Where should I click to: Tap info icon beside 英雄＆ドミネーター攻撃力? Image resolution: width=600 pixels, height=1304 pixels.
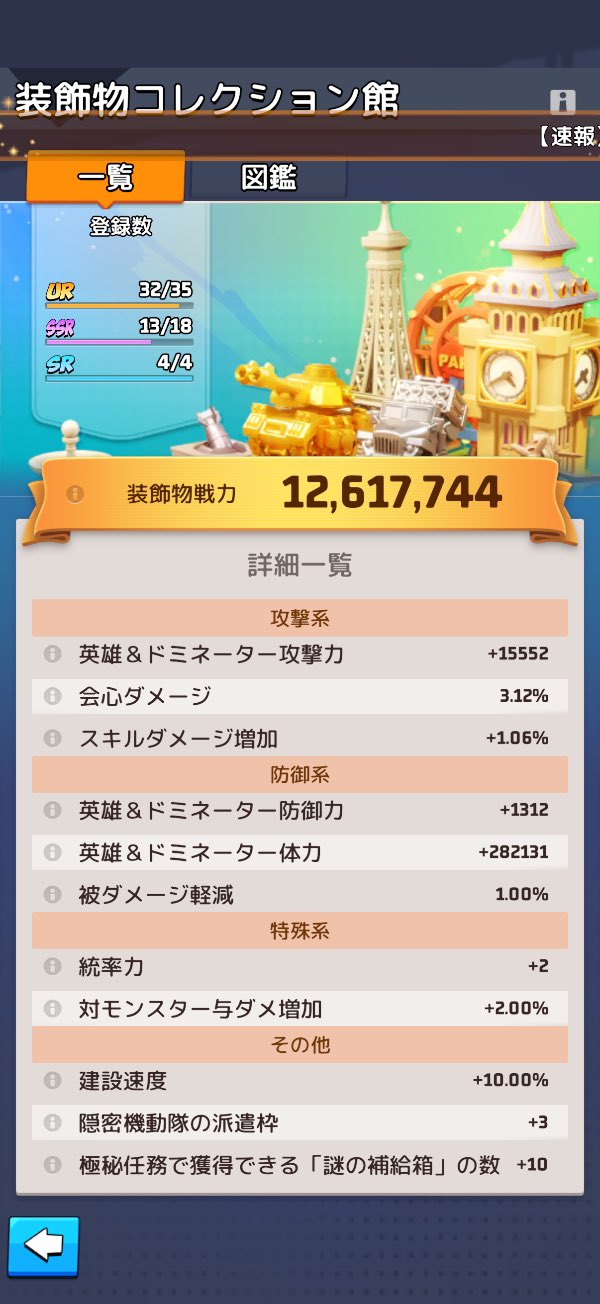coord(52,654)
